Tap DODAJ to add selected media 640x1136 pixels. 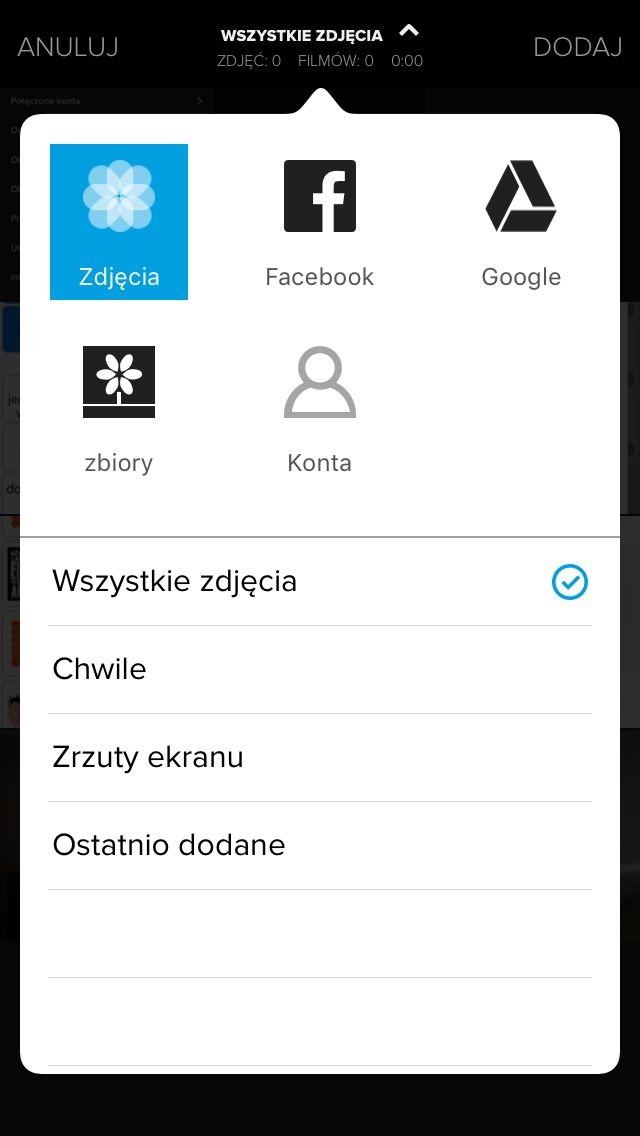pos(577,47)
